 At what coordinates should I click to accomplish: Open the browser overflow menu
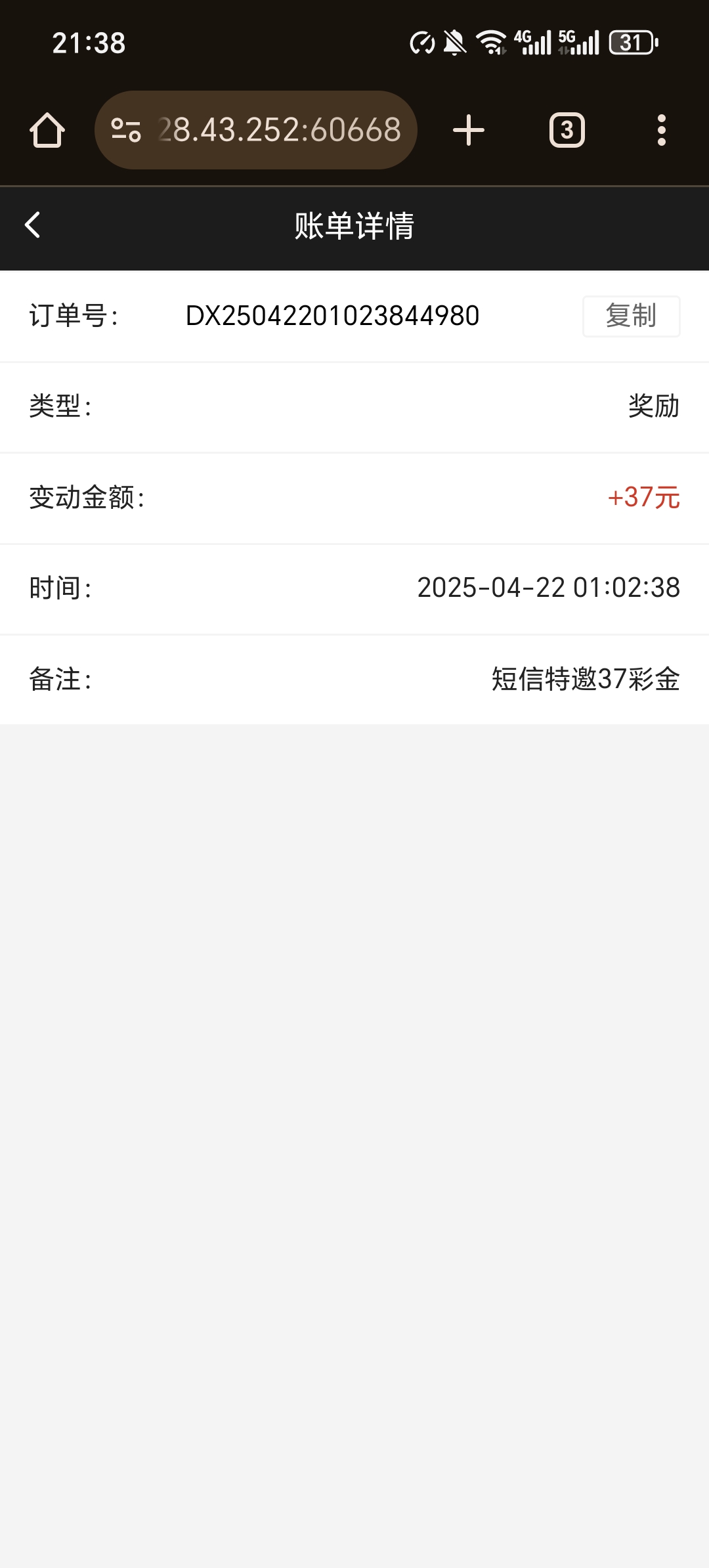click(x=662, y=130)
